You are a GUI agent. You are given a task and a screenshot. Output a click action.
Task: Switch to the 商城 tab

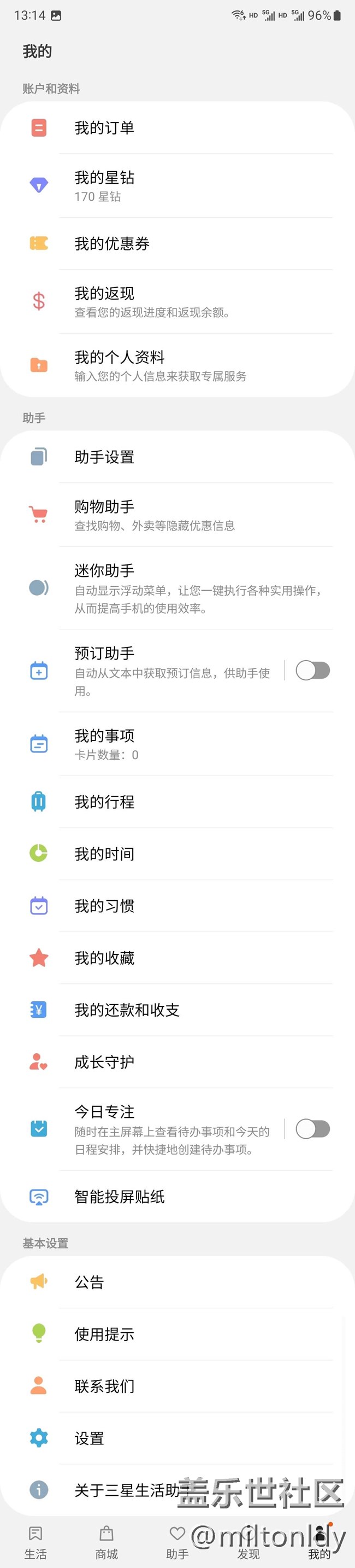(x=106, y=1542)
